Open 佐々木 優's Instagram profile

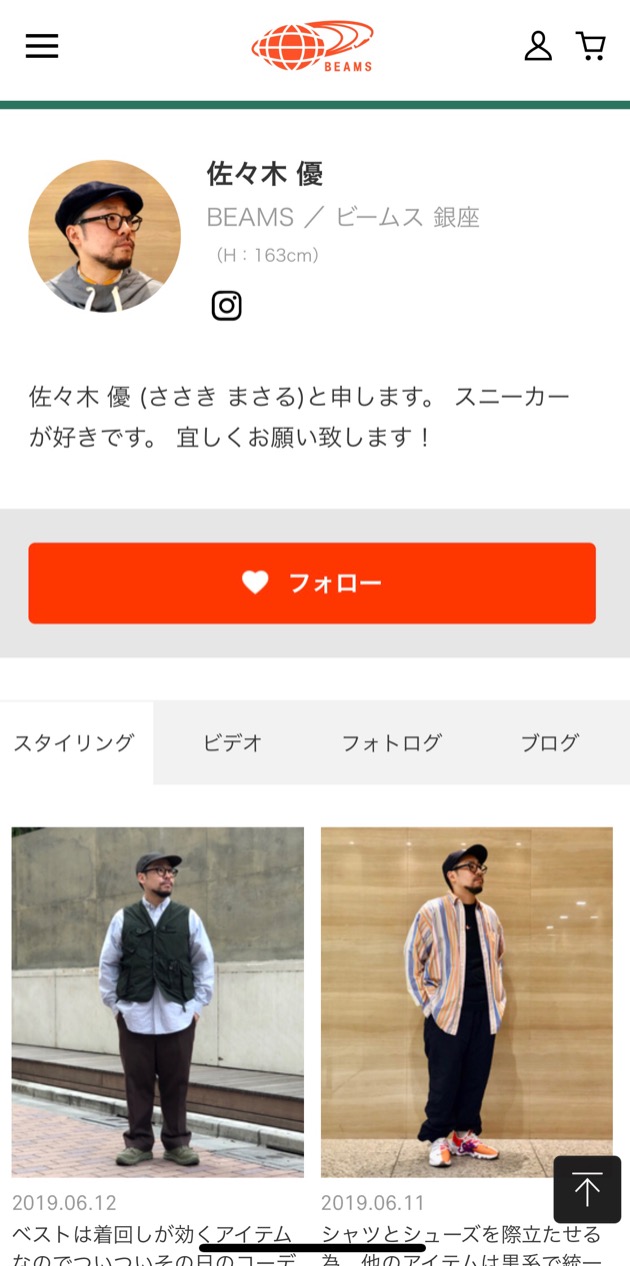coord(227,306)
